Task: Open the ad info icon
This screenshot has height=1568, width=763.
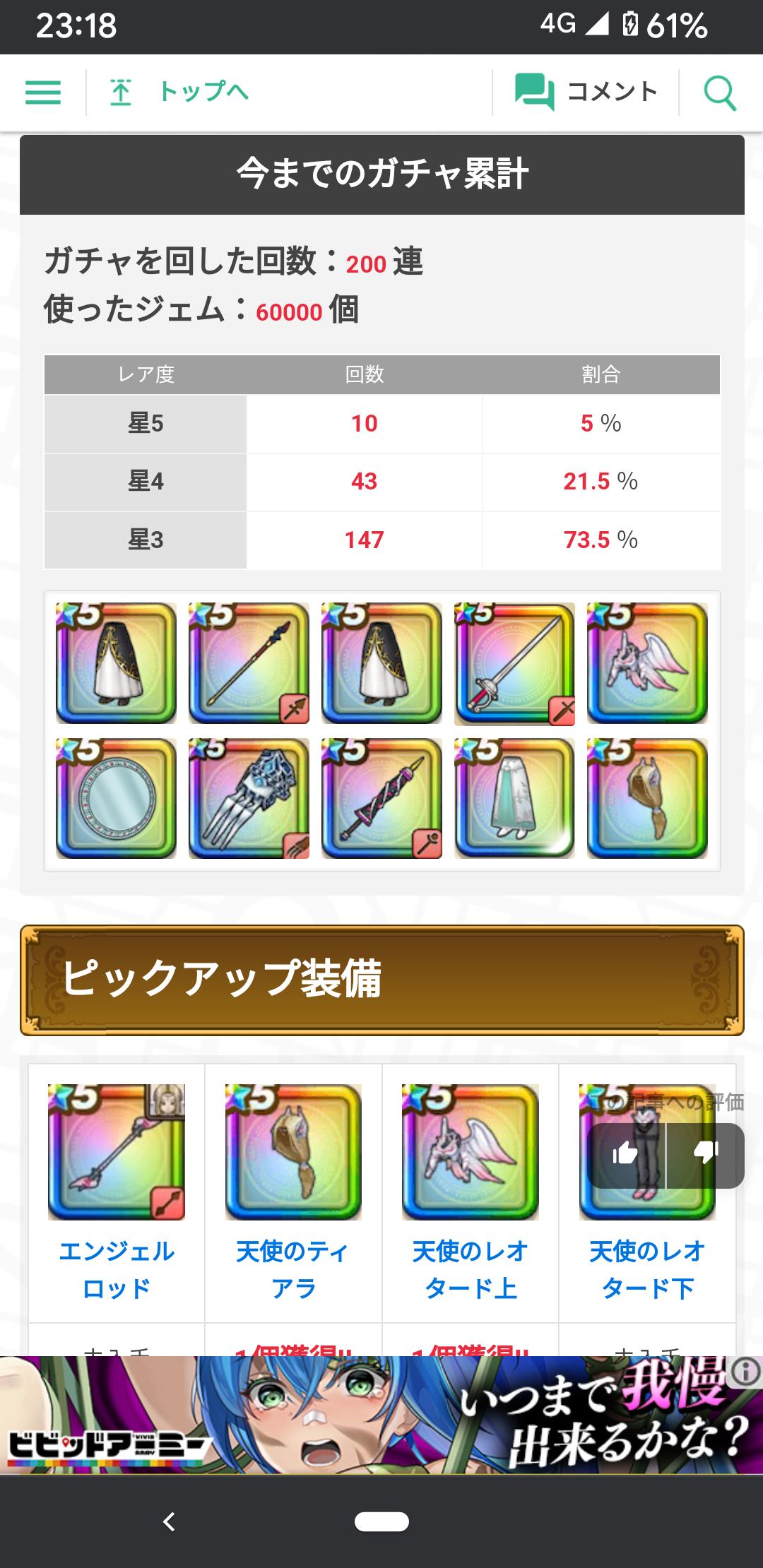Action: tap(745, 1372)
